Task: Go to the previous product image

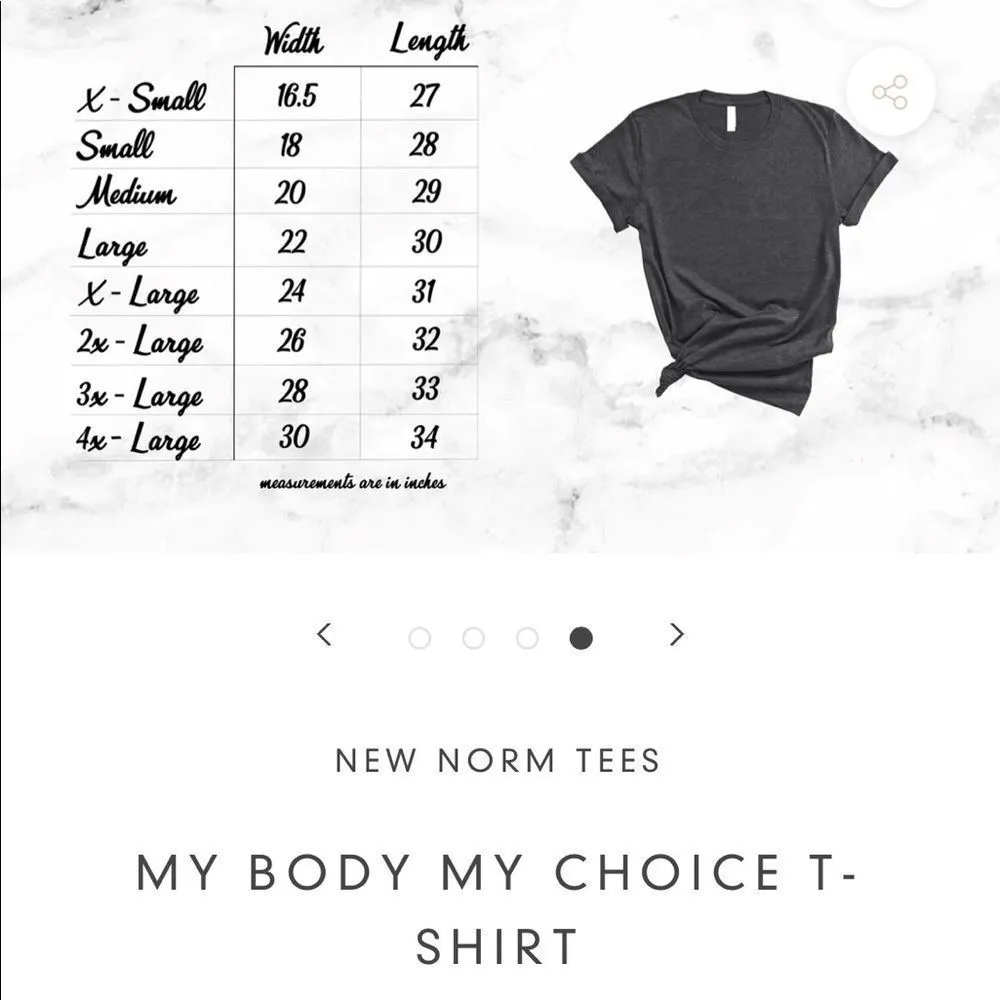Action: (324, 634)
